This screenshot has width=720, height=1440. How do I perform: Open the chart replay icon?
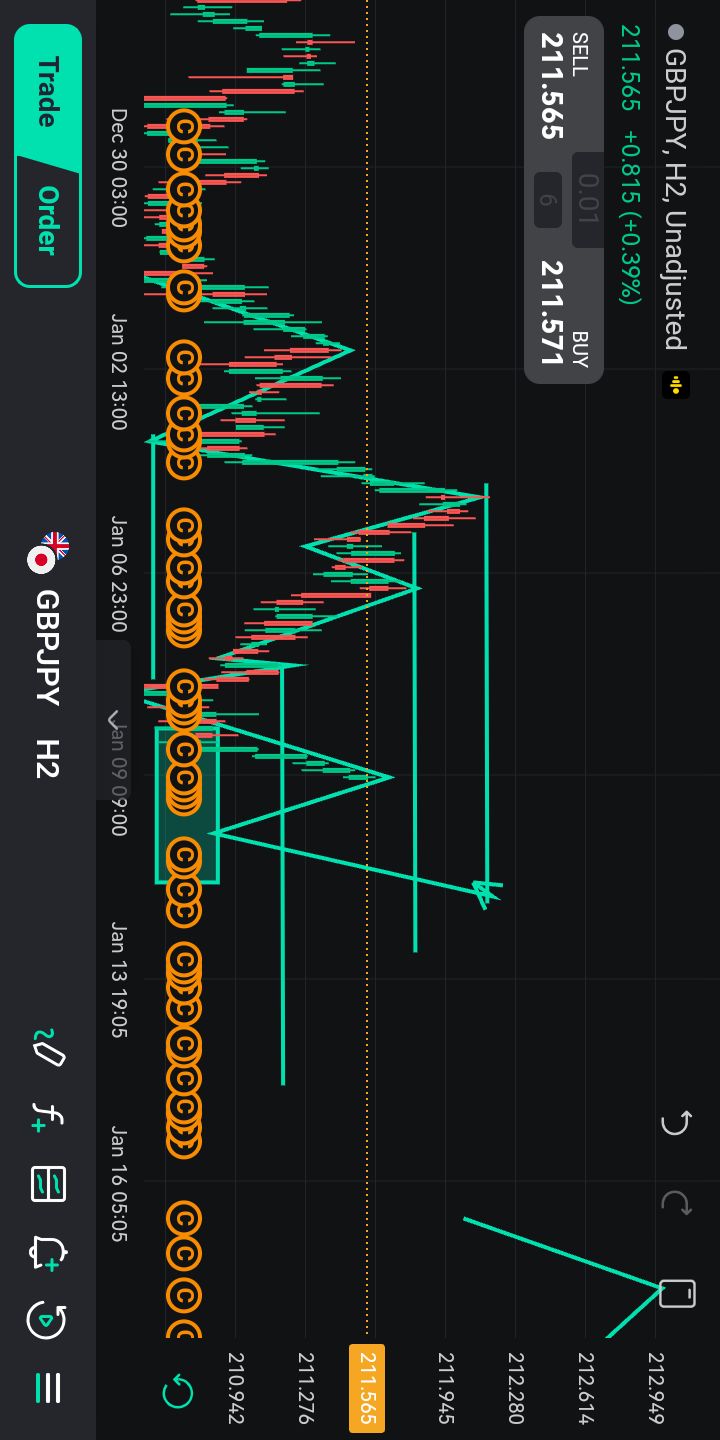point(47,1320)
